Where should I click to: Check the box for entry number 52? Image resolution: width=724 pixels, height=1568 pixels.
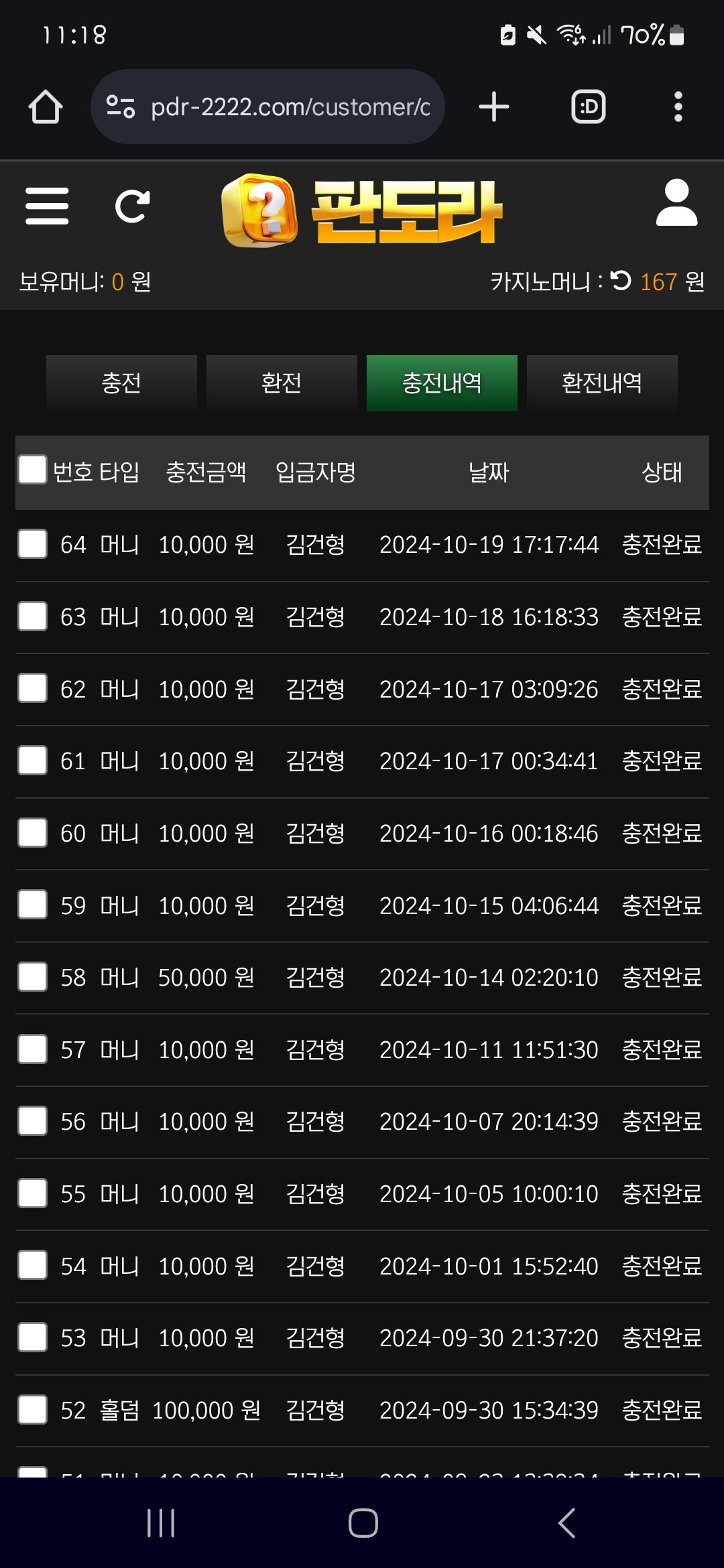tap(32, 1409)
